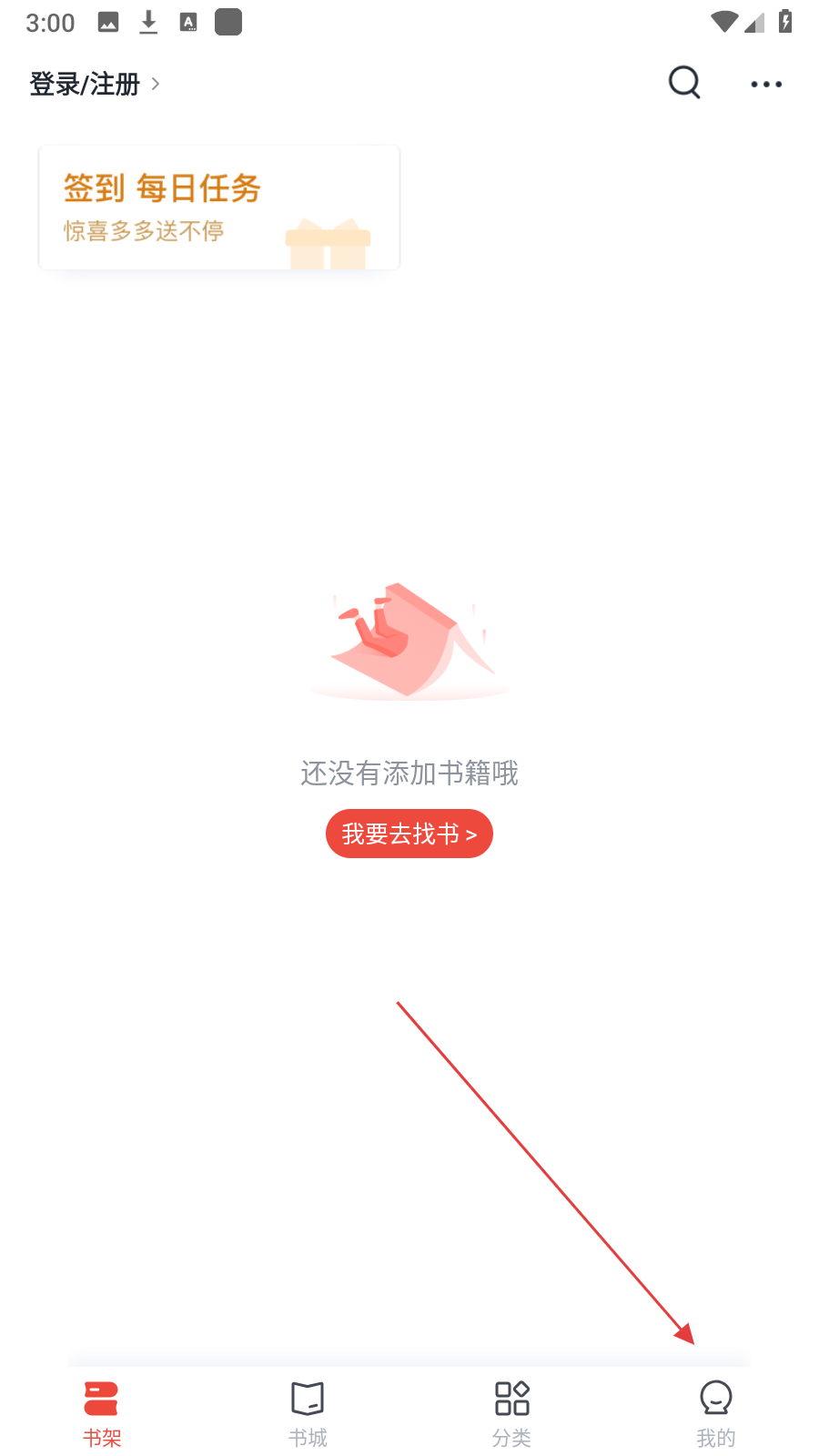The height and width of the screenshot is (1456, 819).
Task: Open the search magnifier icon
Action: tap(684, 83)
